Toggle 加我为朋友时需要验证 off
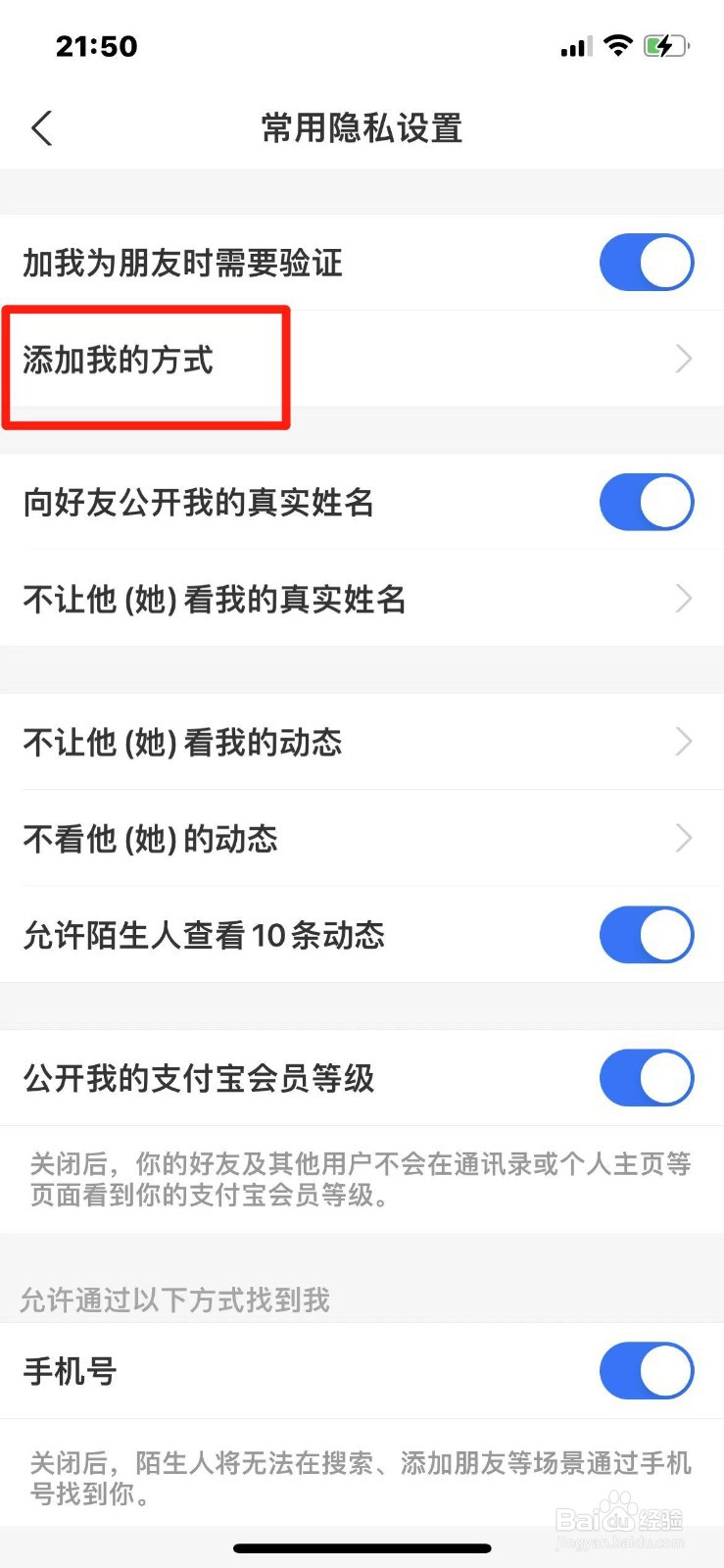The height and width of the screenshot is (1568, 724). point(647,262)
